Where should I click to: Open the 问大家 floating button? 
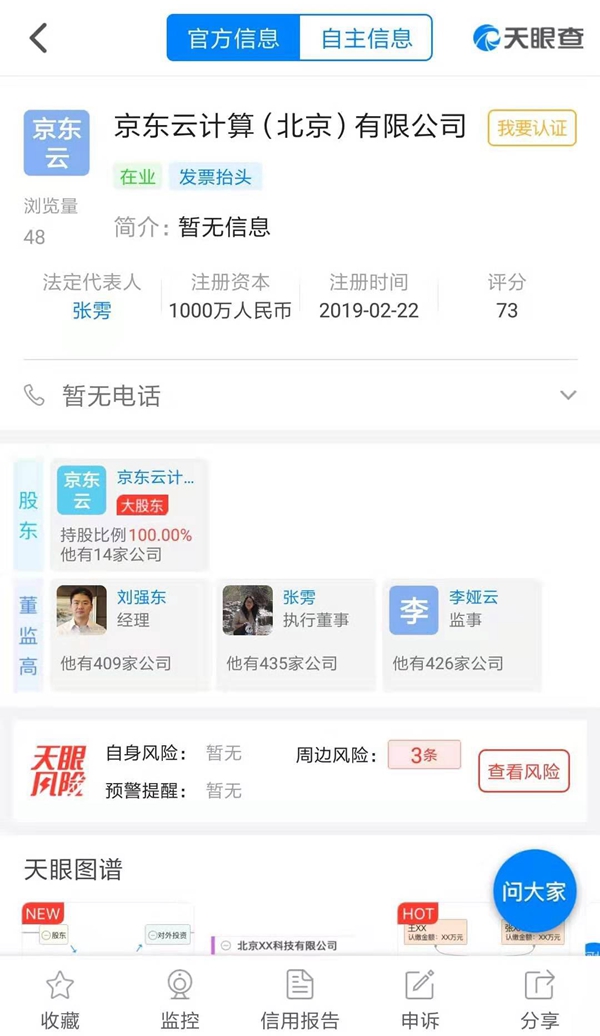(x=534, y=891)
